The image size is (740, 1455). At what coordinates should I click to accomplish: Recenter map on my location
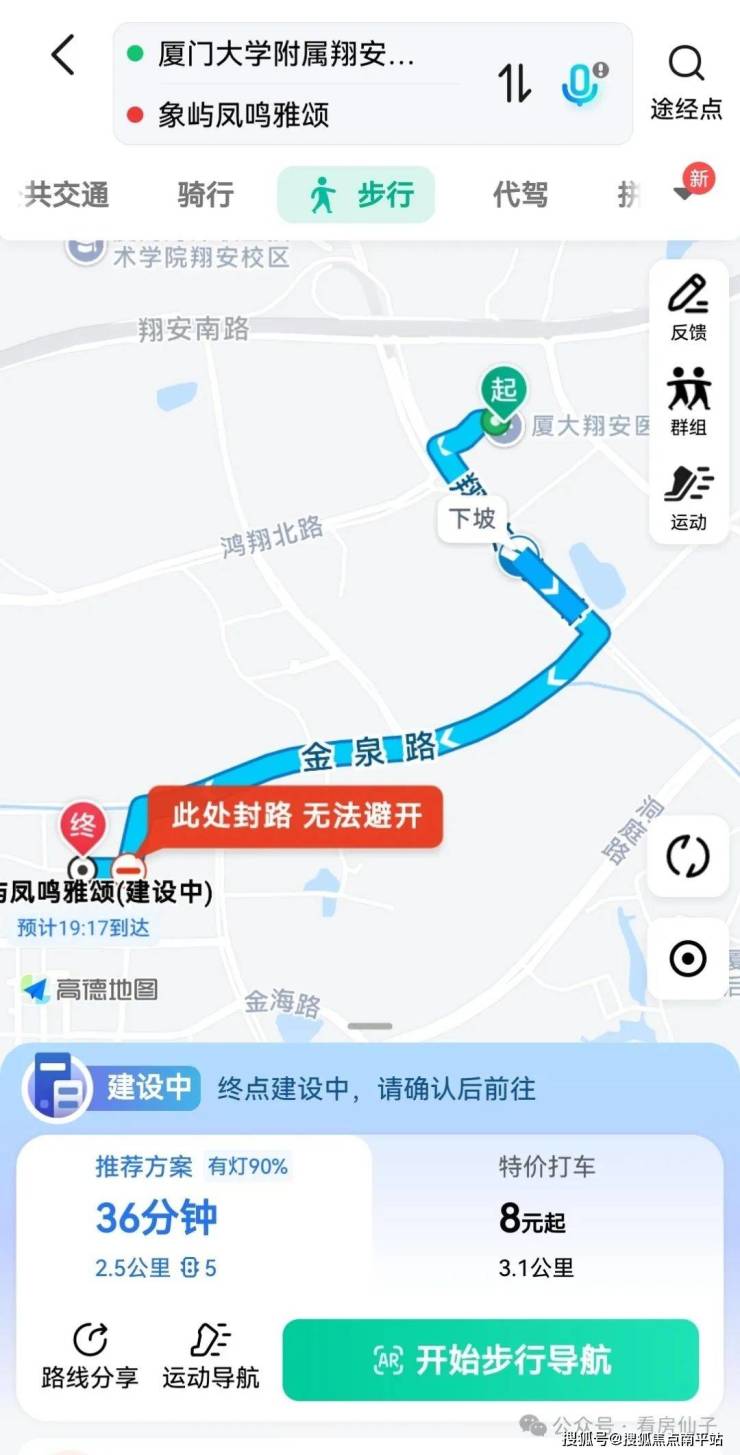tap(688, 959)
